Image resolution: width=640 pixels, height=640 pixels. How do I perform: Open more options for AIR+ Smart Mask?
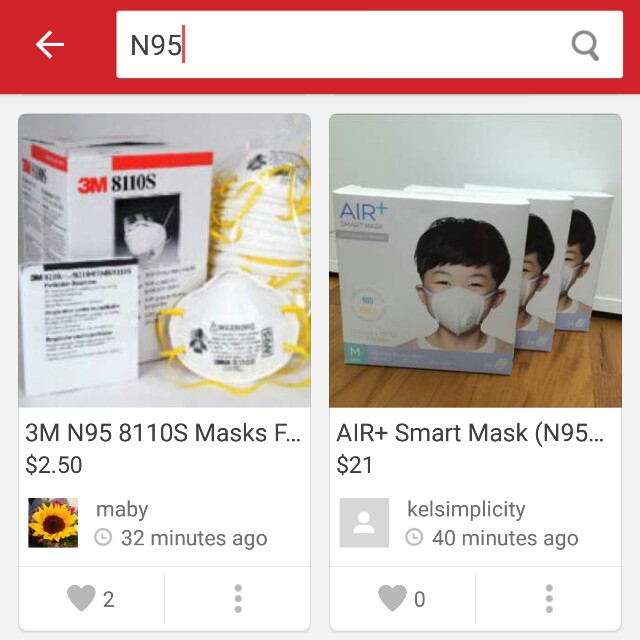click(549, 599)
